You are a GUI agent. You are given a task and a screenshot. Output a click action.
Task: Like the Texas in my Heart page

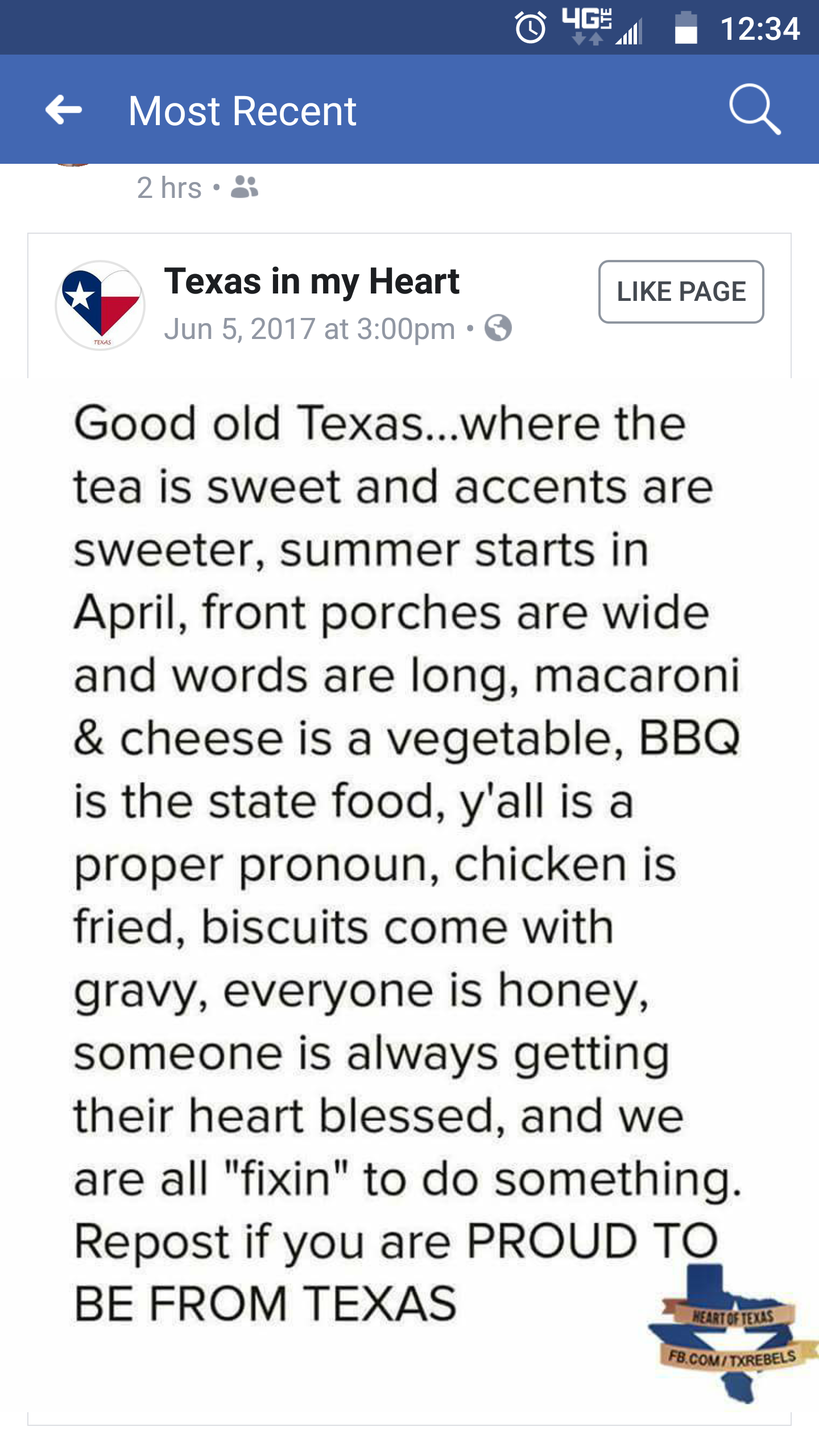click(x=681, y=292)
